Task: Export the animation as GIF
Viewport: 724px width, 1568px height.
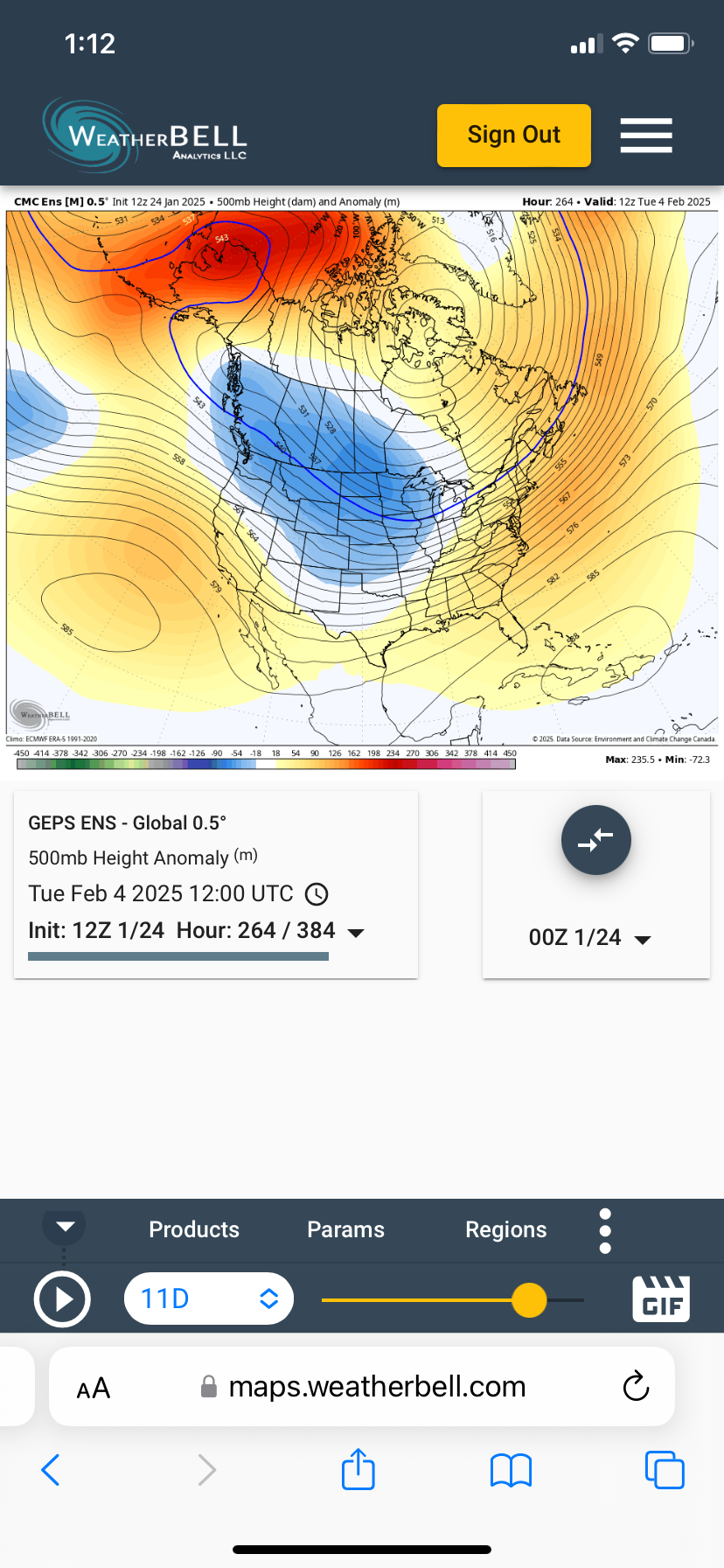Action: 661,1298
